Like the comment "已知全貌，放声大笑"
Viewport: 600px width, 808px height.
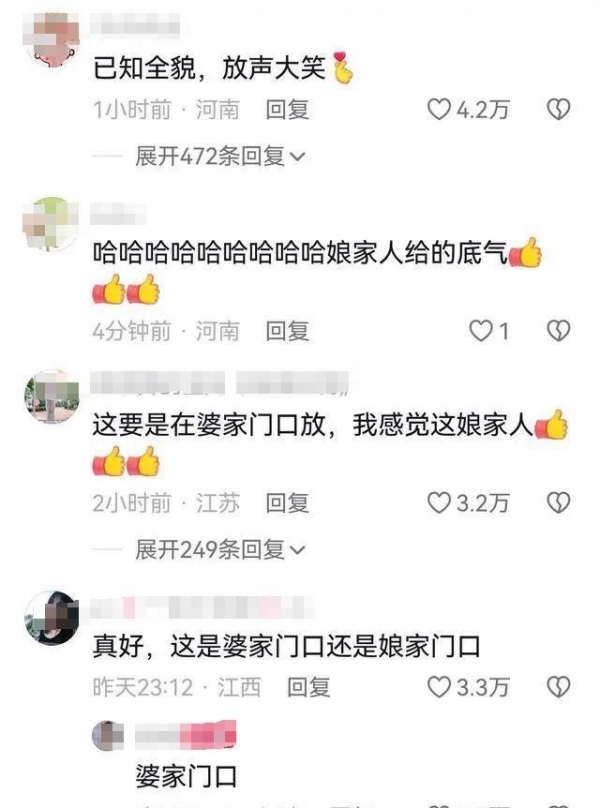click(440, 109)
